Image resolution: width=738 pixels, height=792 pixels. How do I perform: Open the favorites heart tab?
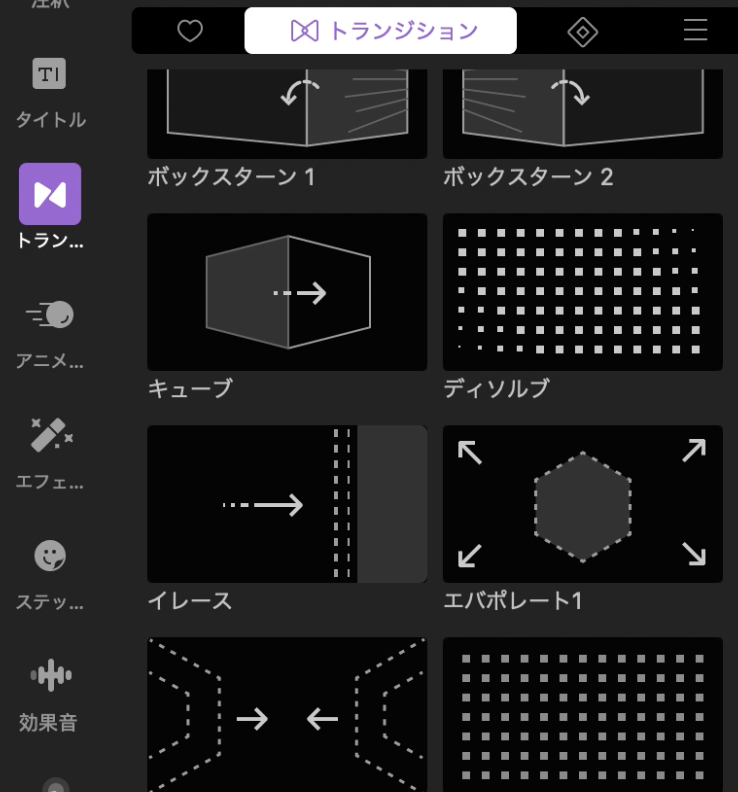190,31
